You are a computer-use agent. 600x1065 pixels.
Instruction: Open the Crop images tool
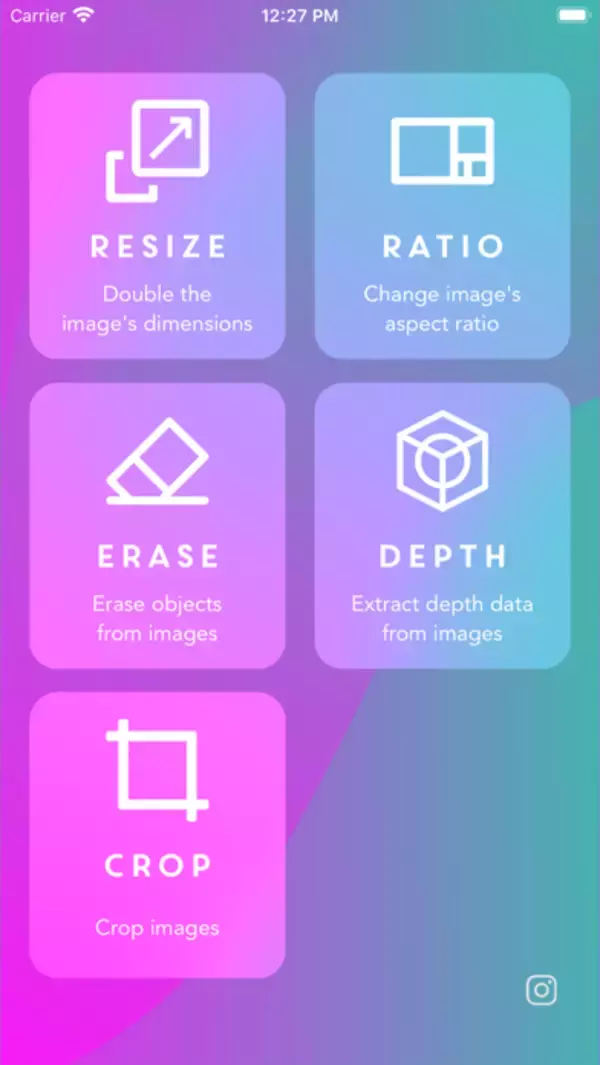click(157, 835)
